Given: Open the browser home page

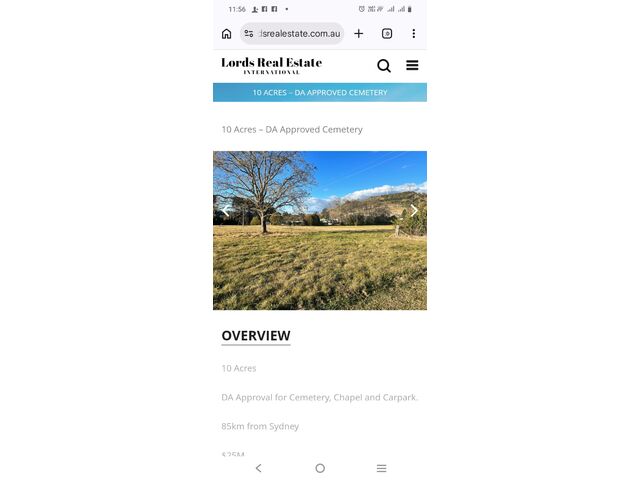Looking at the screenshot, I should (x=226, y=33).
